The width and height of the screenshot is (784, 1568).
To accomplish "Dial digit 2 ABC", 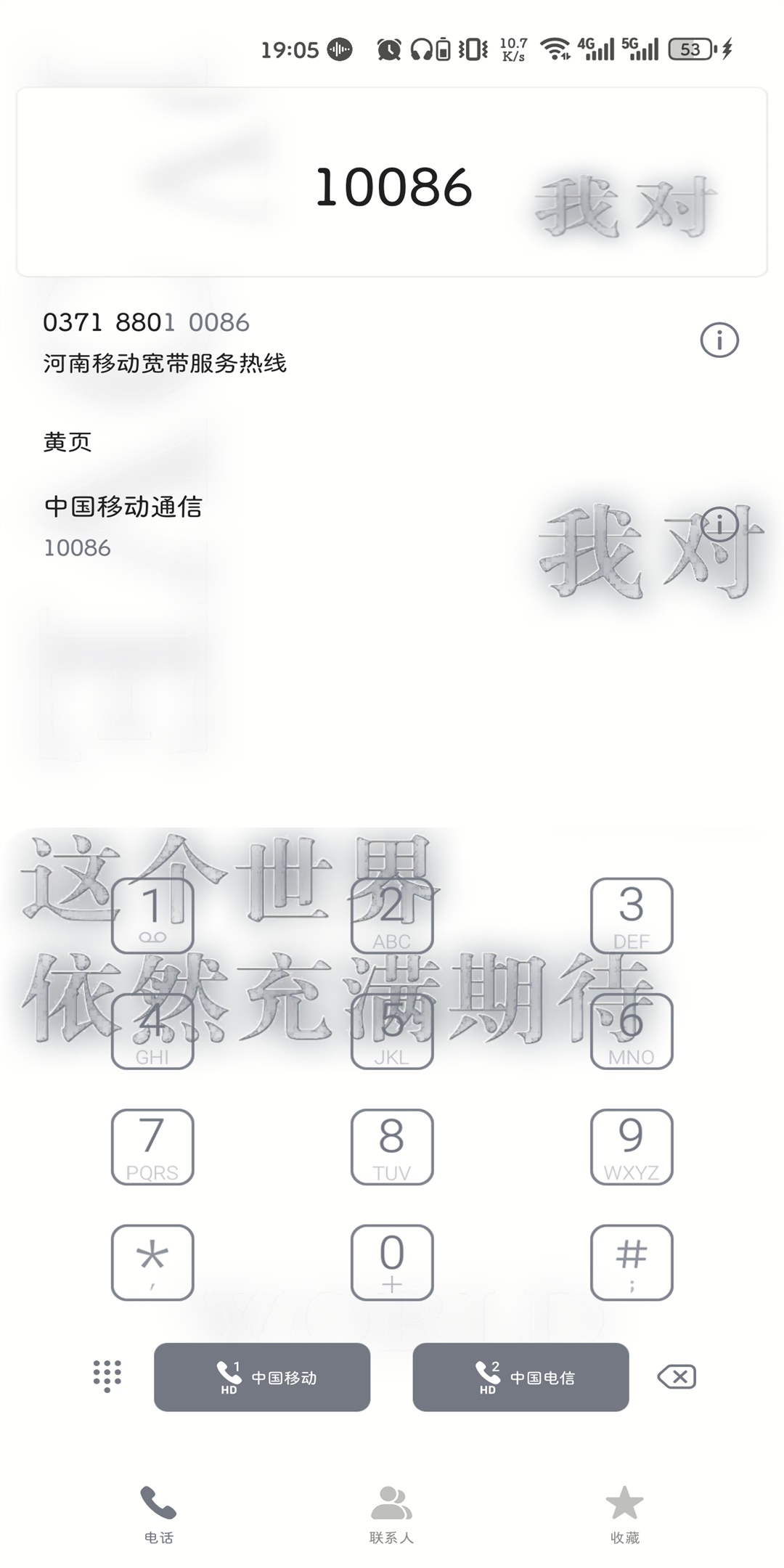I will [392, 915].
